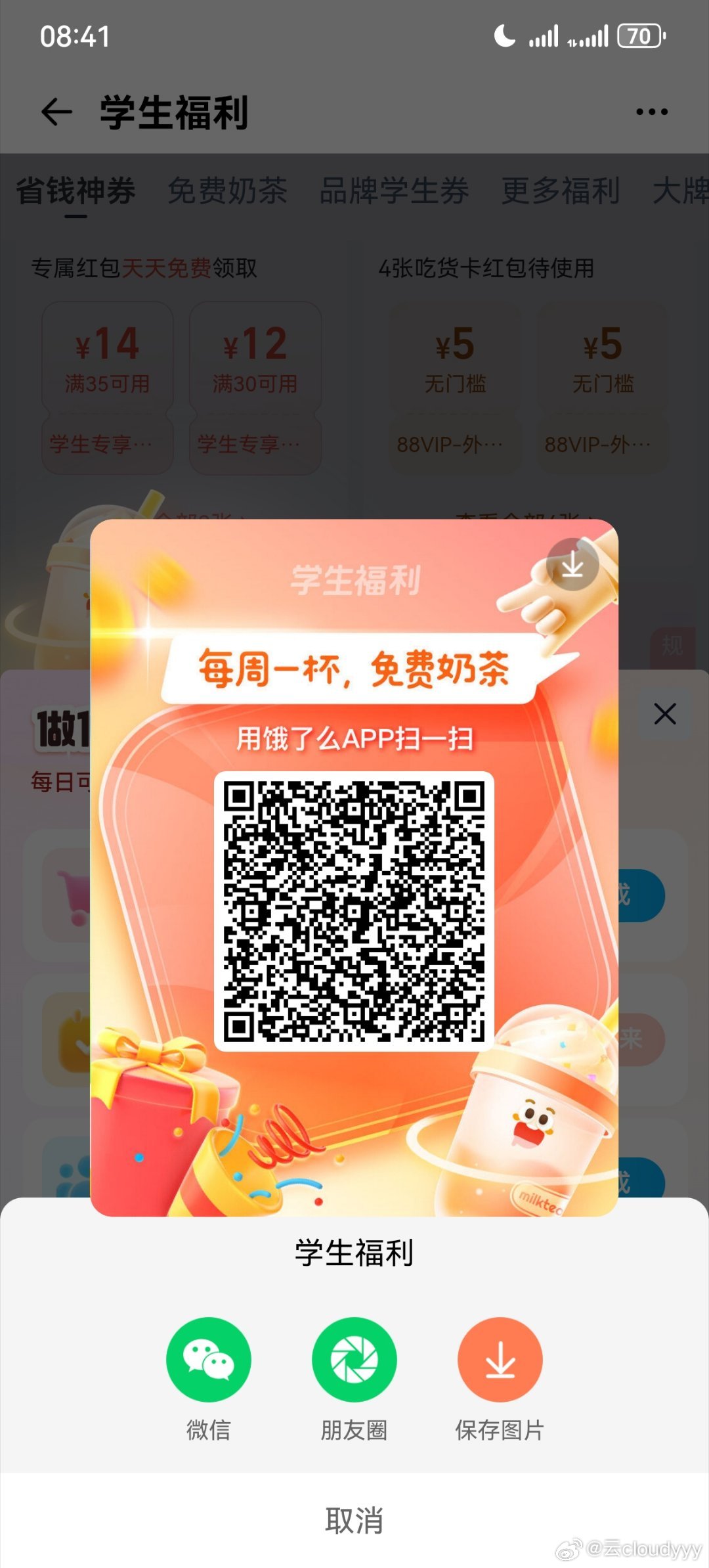Screen dimensions: 709x1568
Task: Open the ¥12 满30可用 coupon
Action: tap(255, 359)
